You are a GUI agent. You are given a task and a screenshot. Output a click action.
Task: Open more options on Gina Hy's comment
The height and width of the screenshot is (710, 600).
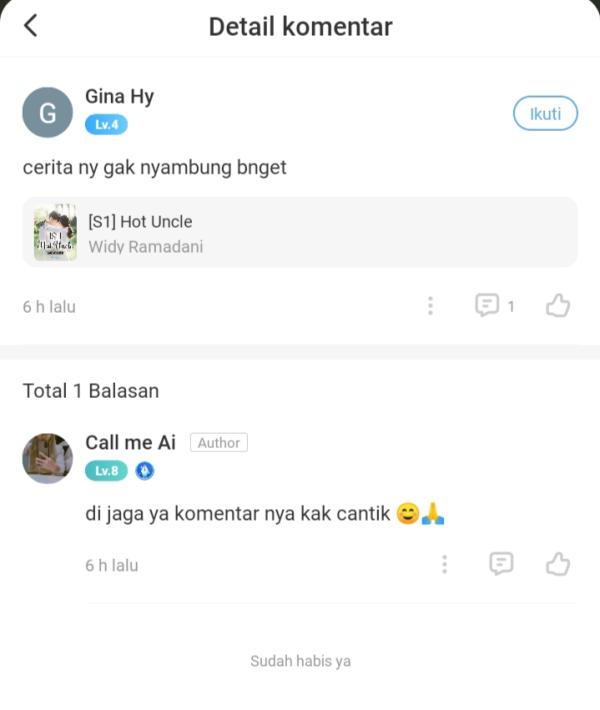(x=430, y=306)
